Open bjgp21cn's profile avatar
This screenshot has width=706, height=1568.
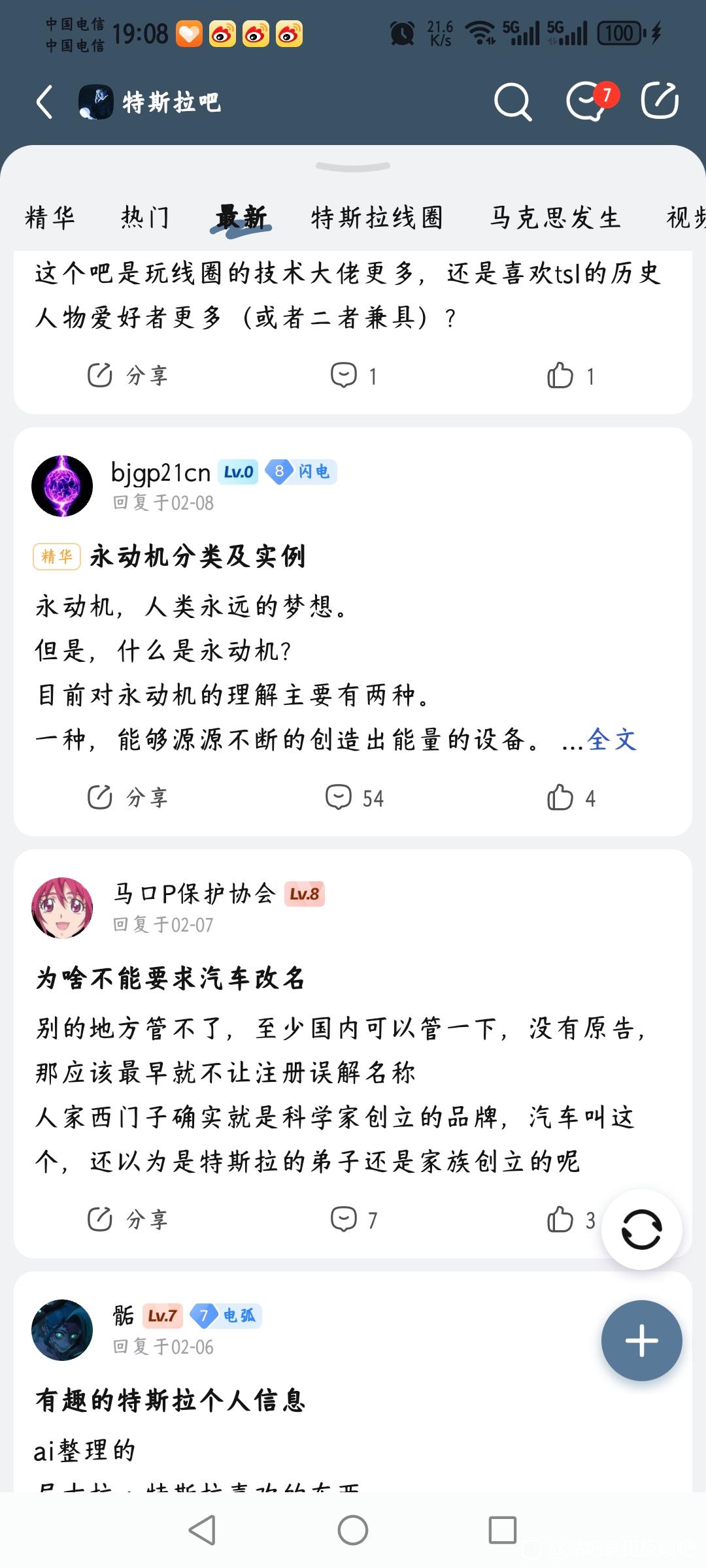(62, 486)
